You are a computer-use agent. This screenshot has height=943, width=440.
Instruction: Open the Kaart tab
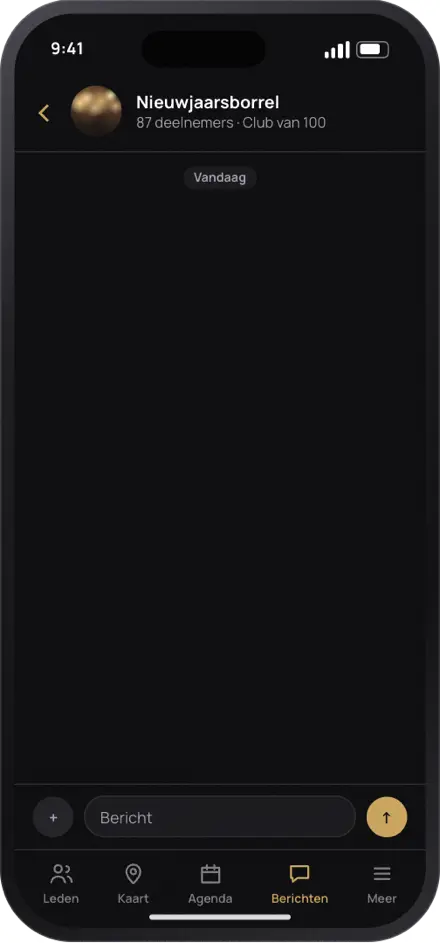(x=133, y=884)
